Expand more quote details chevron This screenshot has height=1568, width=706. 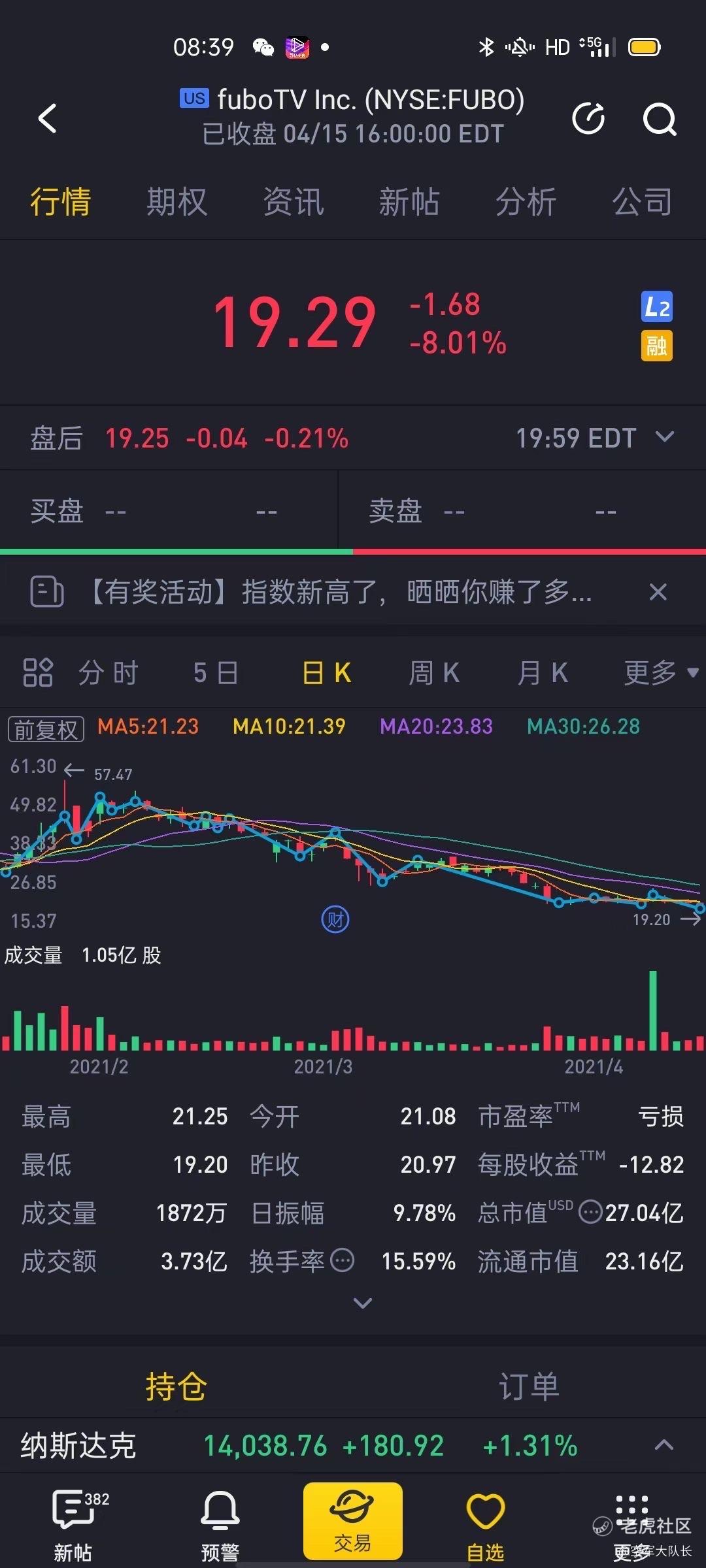362,1303
